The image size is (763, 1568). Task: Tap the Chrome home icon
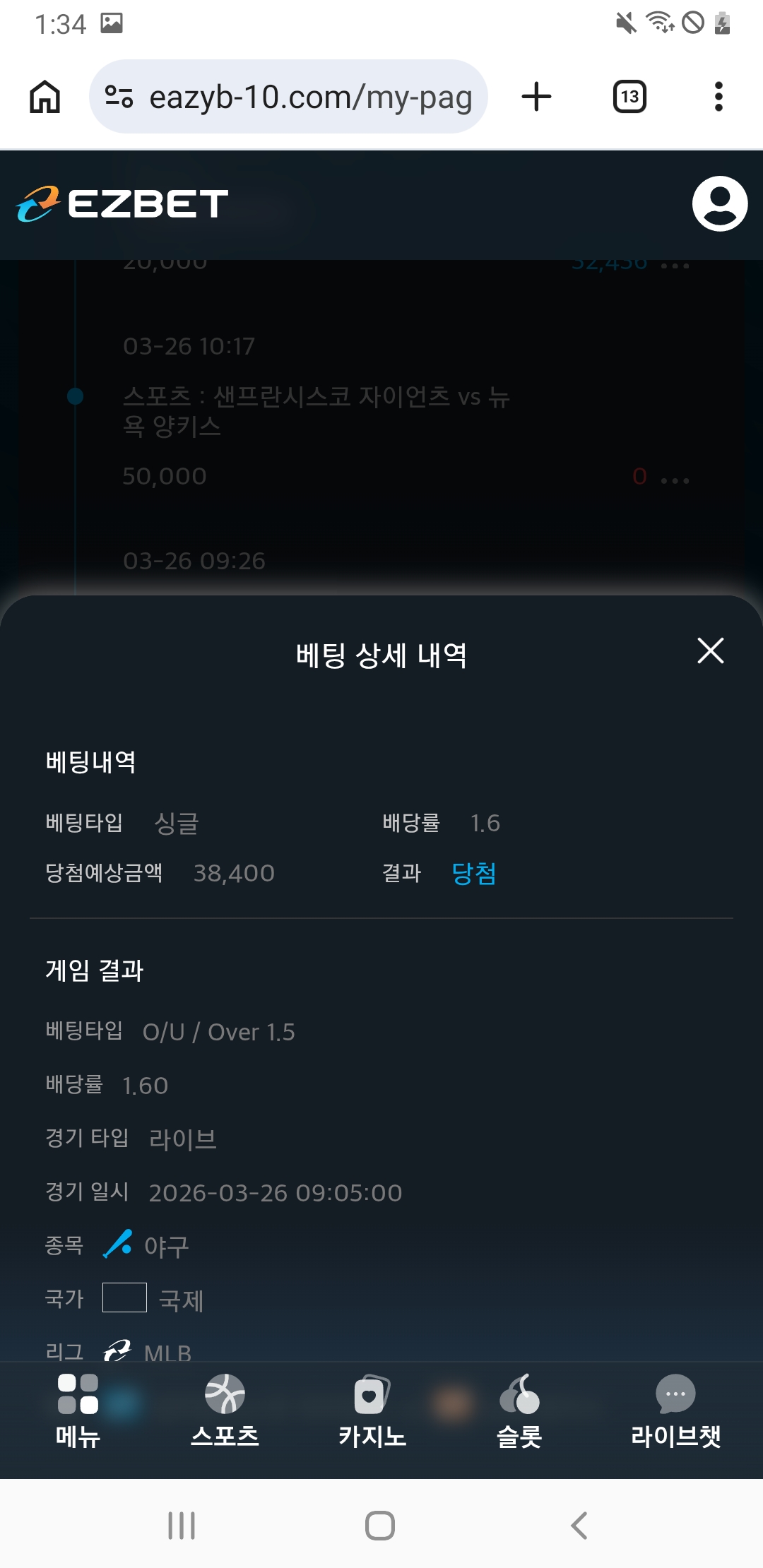(45, 97)
